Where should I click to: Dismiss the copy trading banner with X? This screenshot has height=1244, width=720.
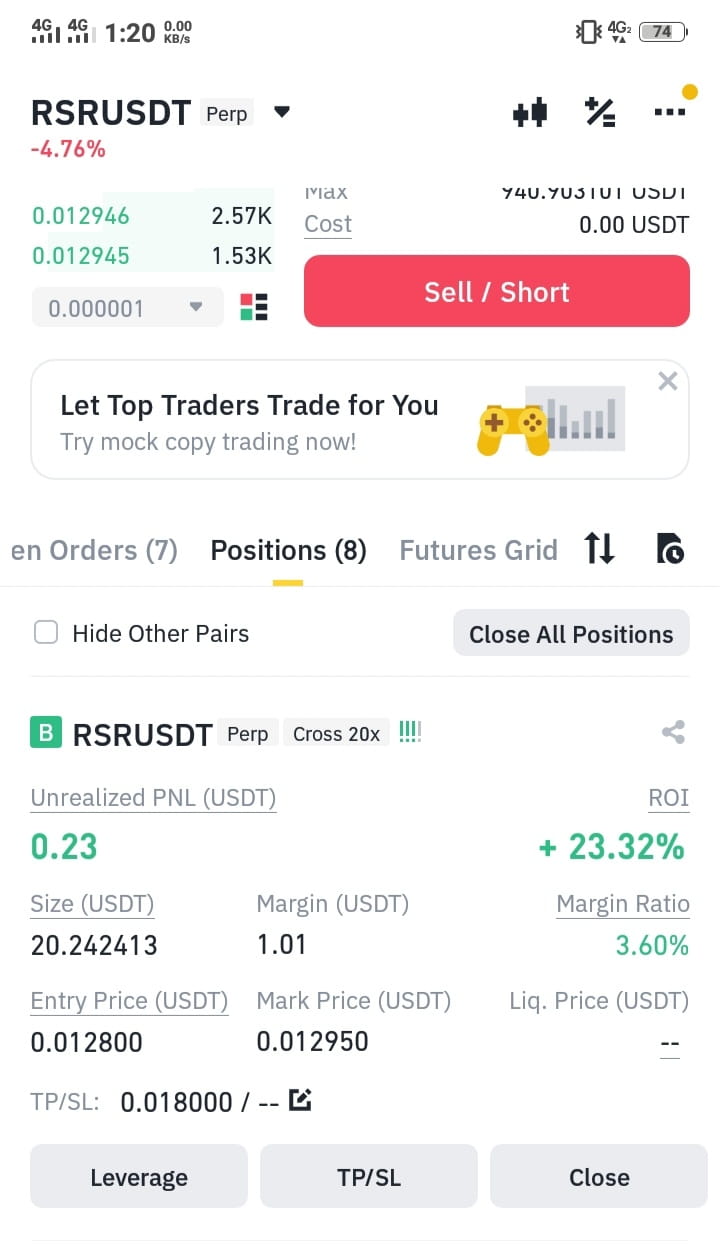(x=667, y=381)
